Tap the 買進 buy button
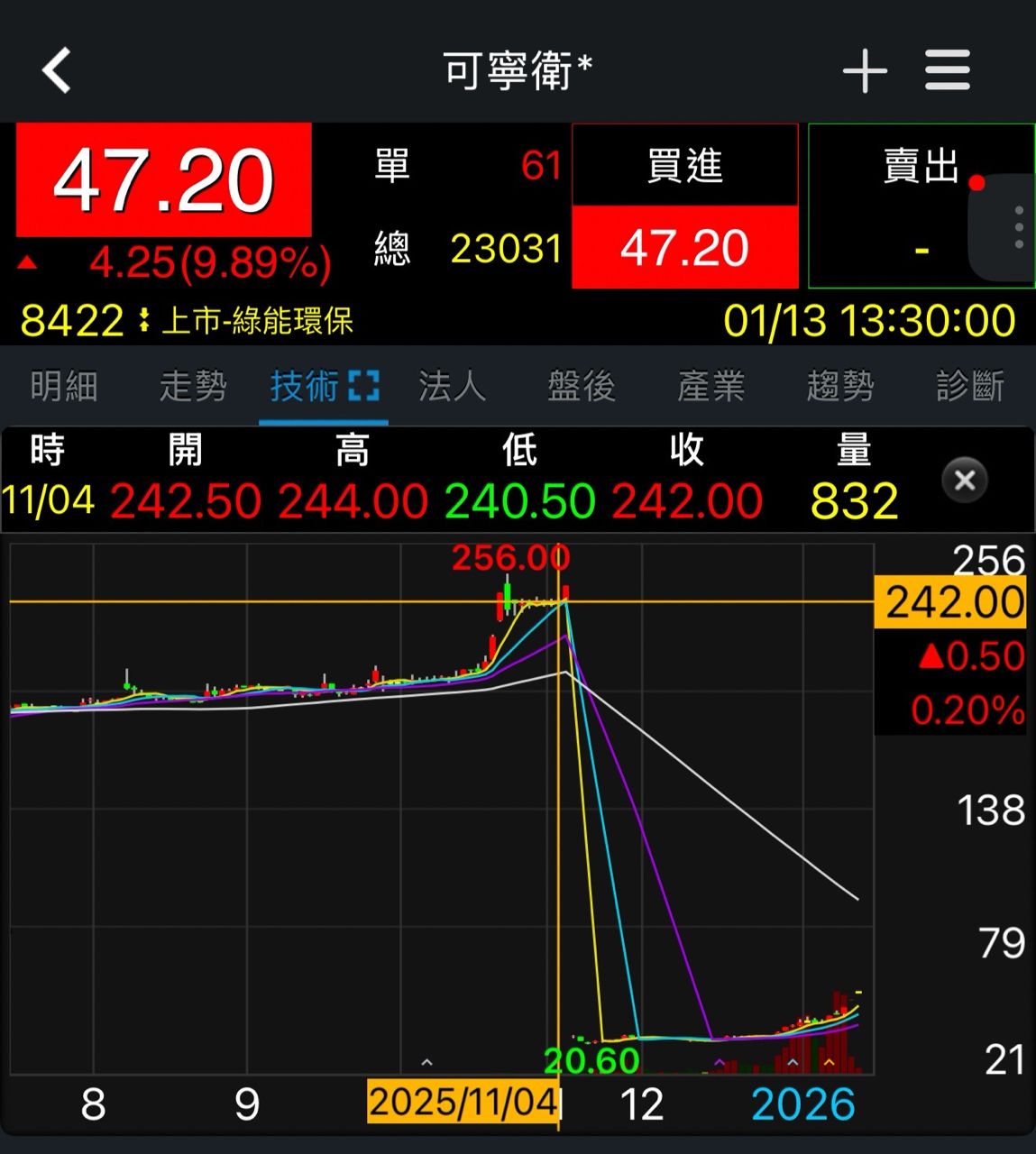 point(684,206)
